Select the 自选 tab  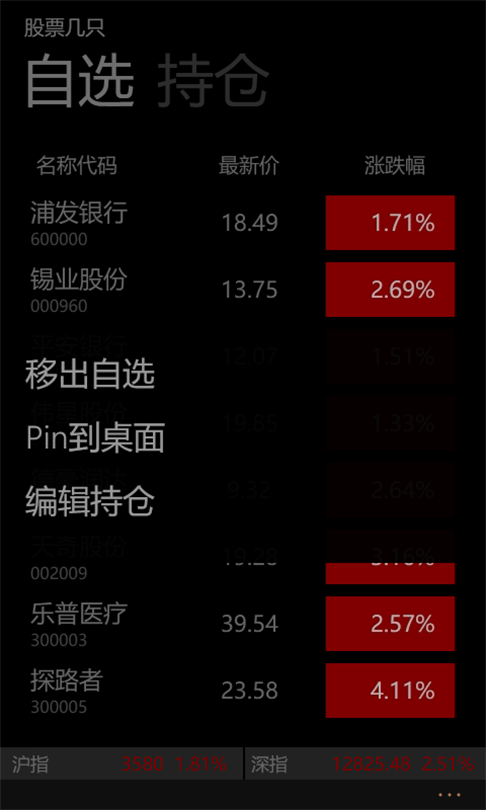(80, 81)
